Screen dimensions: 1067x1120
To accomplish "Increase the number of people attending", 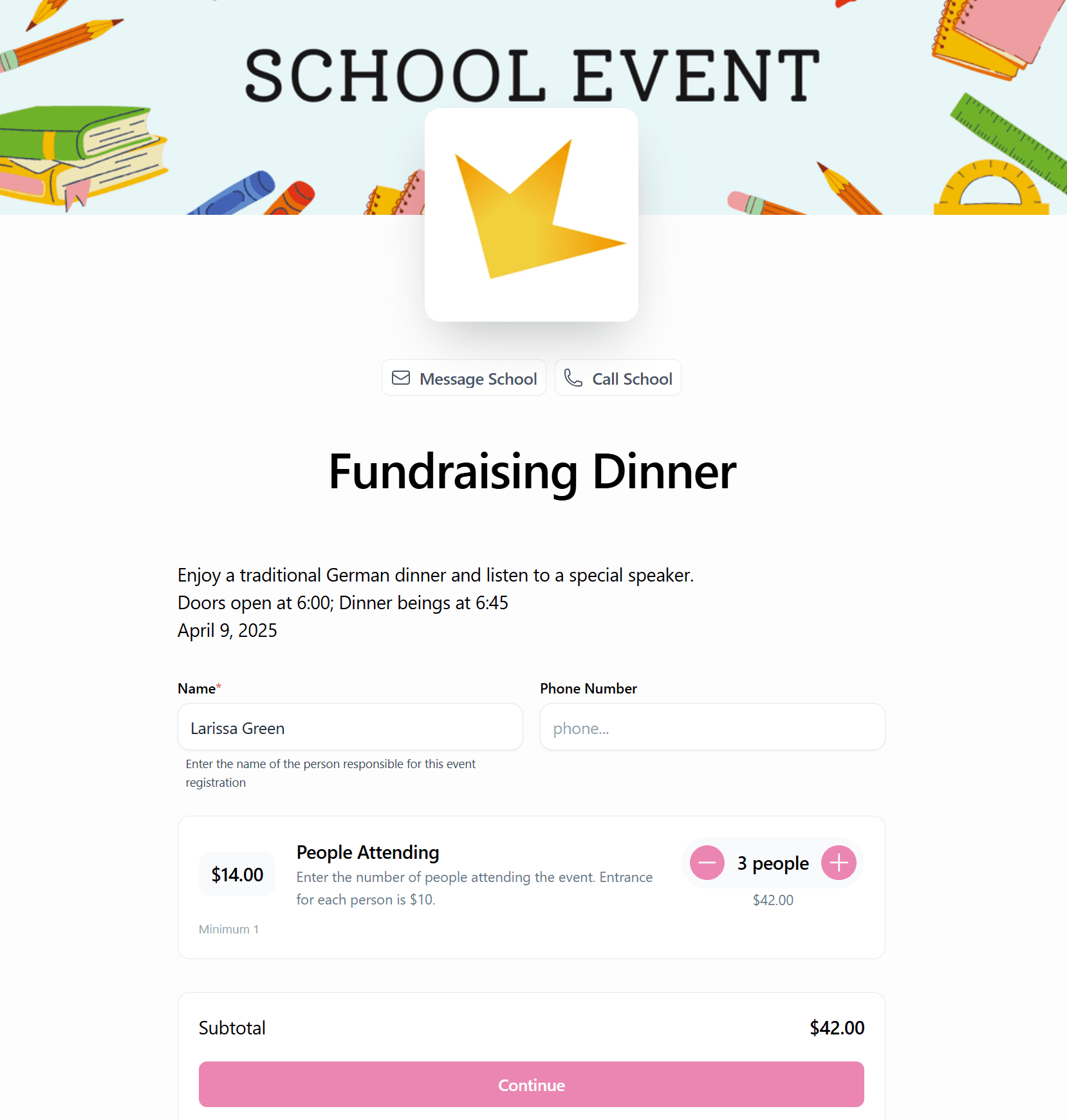I will tap(839, 863).
